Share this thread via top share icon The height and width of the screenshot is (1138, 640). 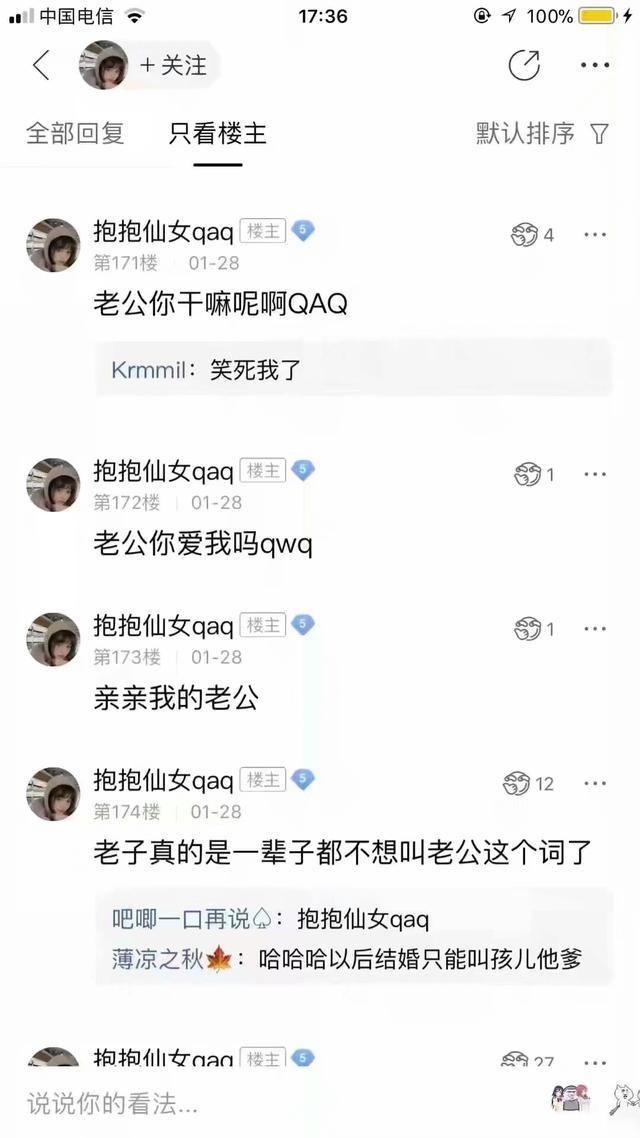tap(524, 66)
